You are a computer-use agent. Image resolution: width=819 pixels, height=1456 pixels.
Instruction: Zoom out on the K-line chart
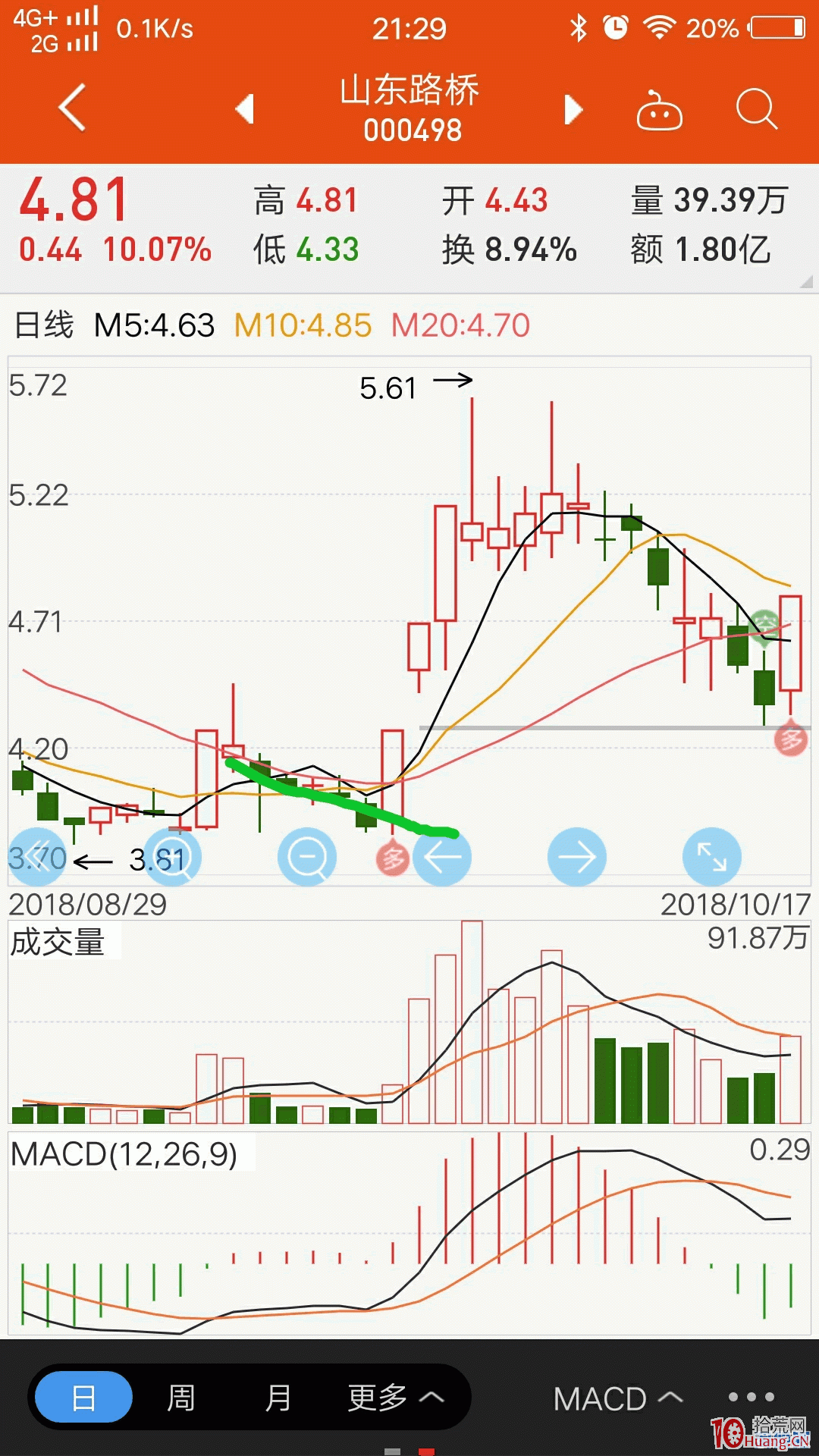coord(307,855)
